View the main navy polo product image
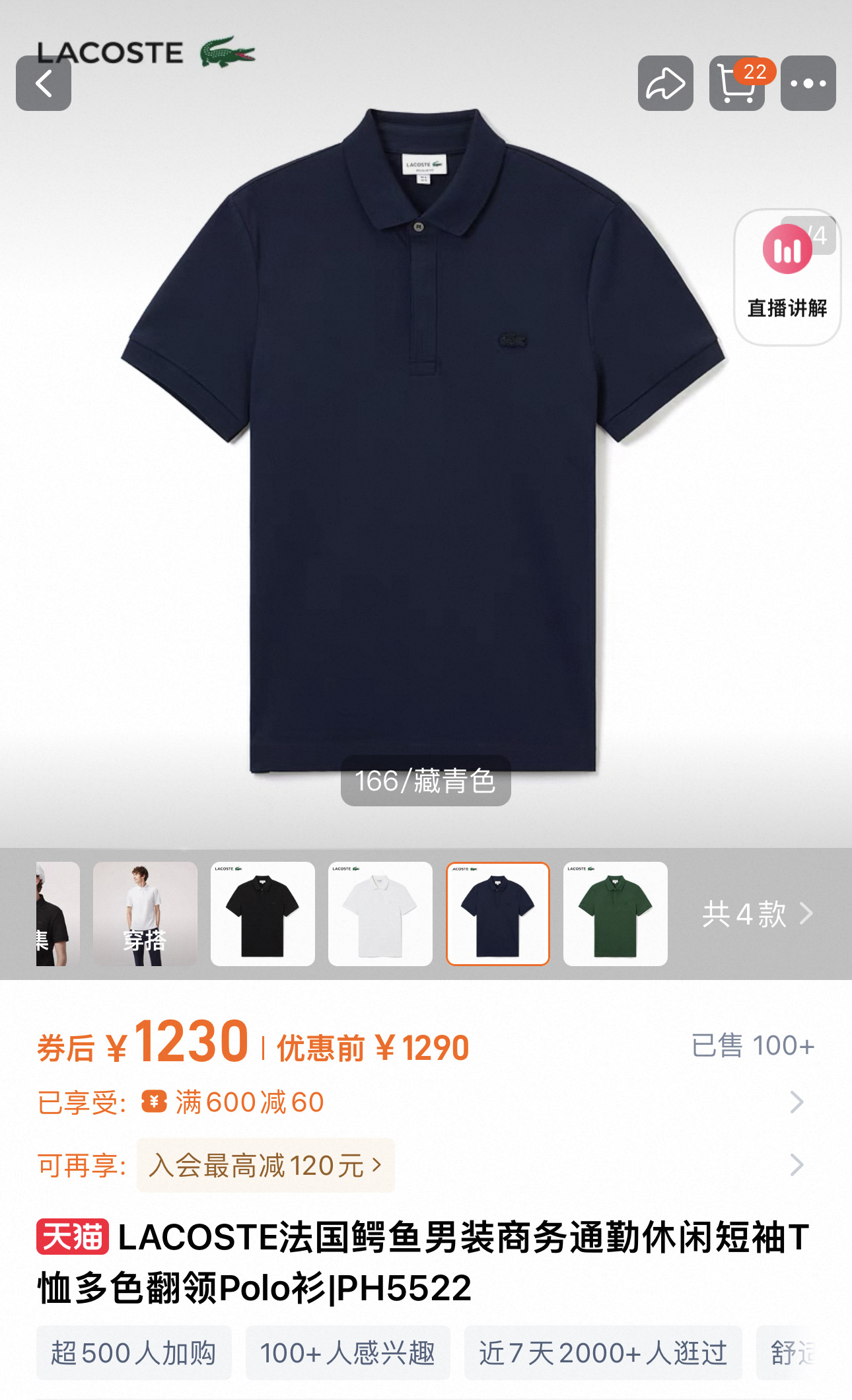 point(423,462)
